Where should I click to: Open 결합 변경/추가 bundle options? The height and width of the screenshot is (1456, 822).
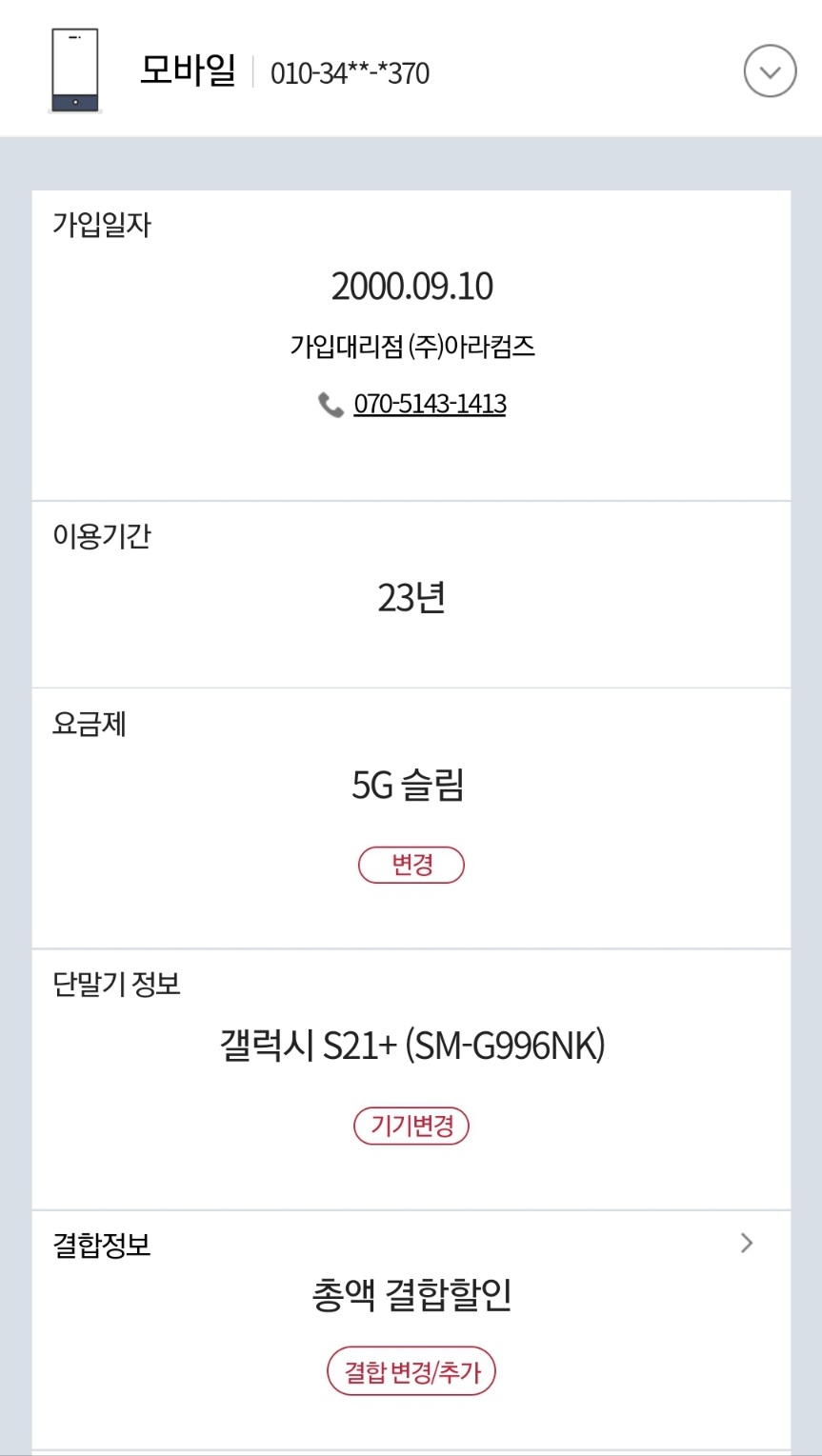click(411, 1372)
